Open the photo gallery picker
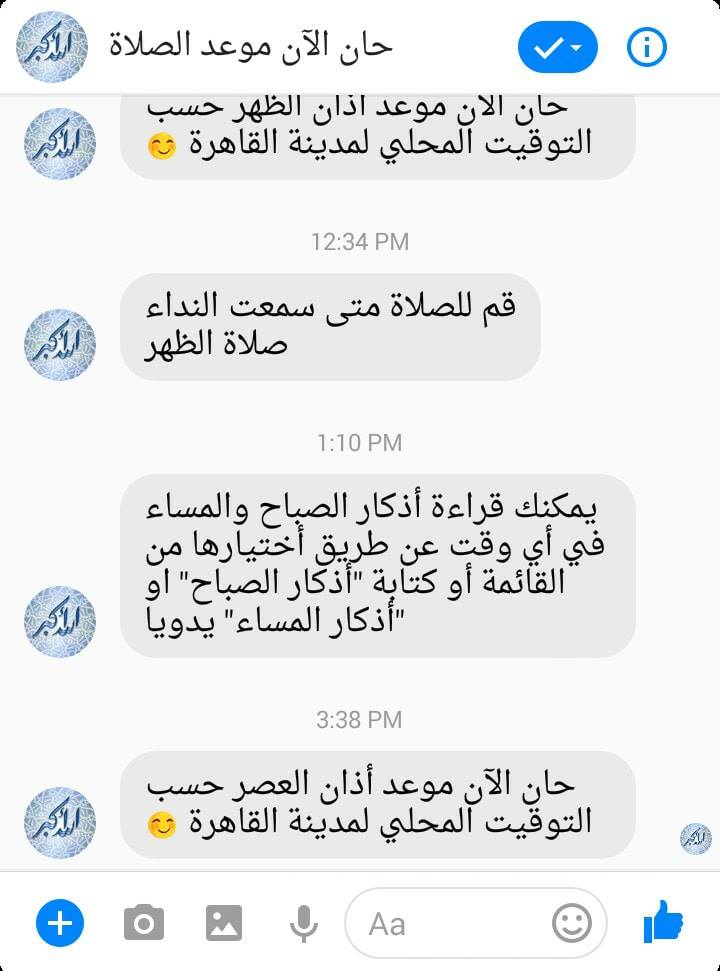The height and width of the screenshot is (971, 720). pyautogui.click(x=223, y=923)
